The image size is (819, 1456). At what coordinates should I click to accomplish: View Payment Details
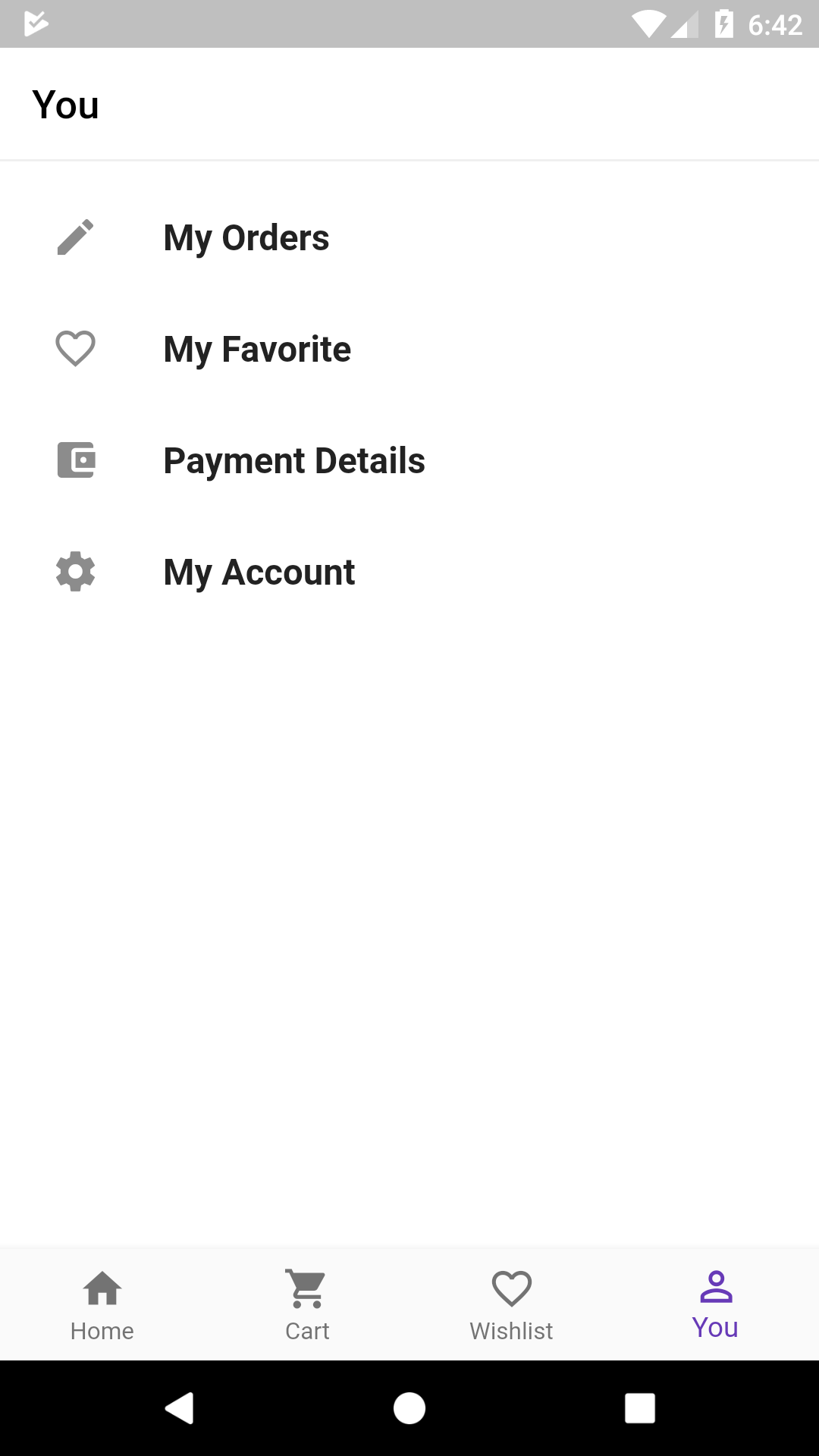[294, 461]
